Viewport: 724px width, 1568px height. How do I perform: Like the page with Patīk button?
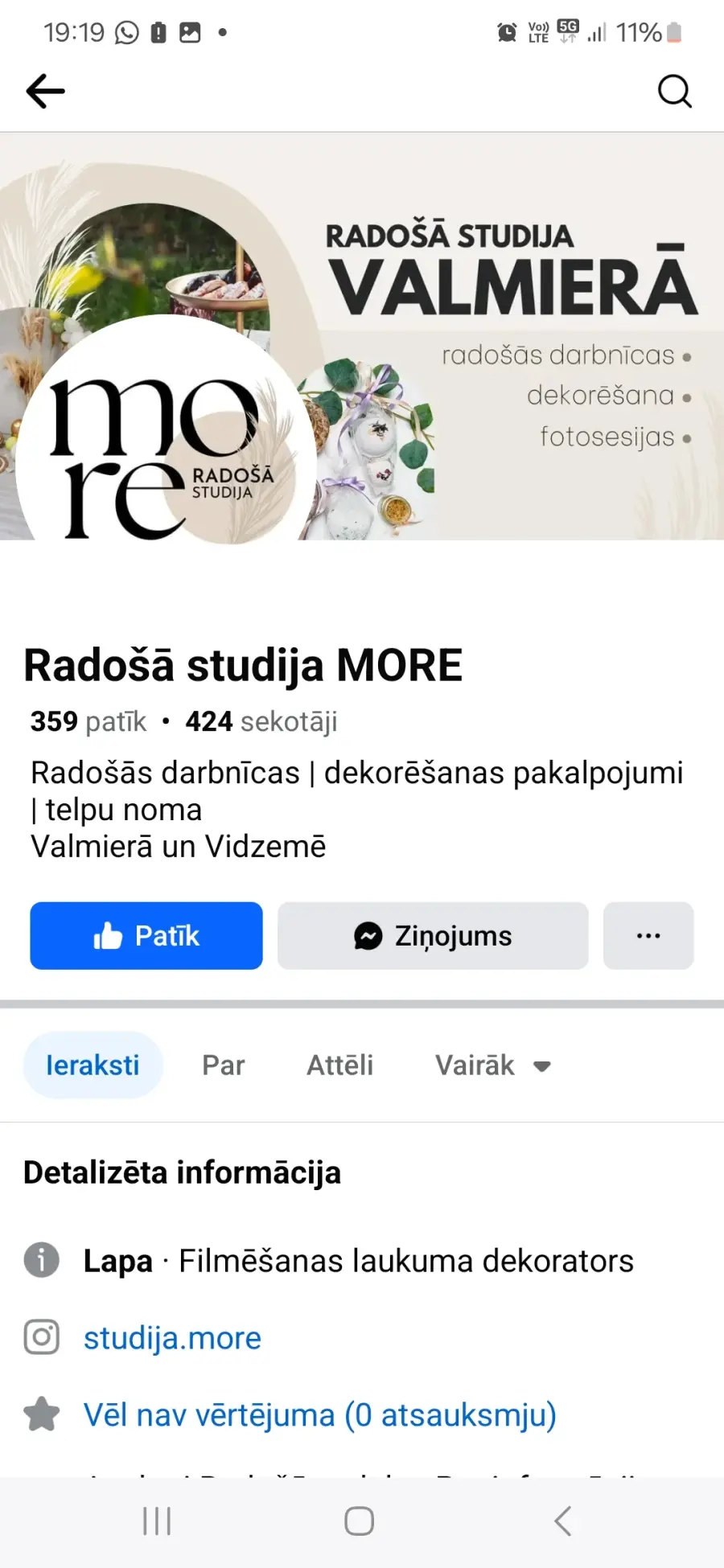pyautogui.click(x=146, y=935)
